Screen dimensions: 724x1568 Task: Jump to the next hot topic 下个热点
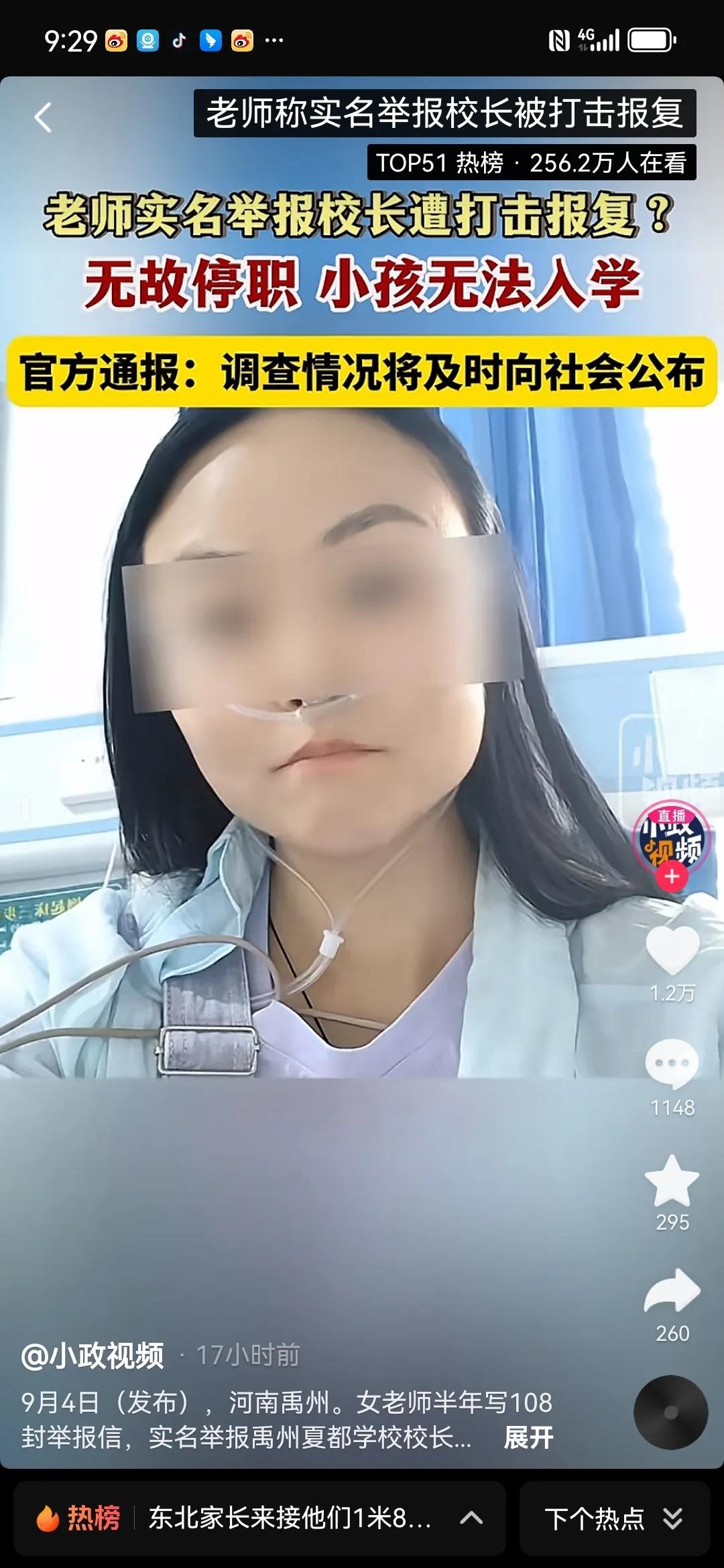[613, 1518]
